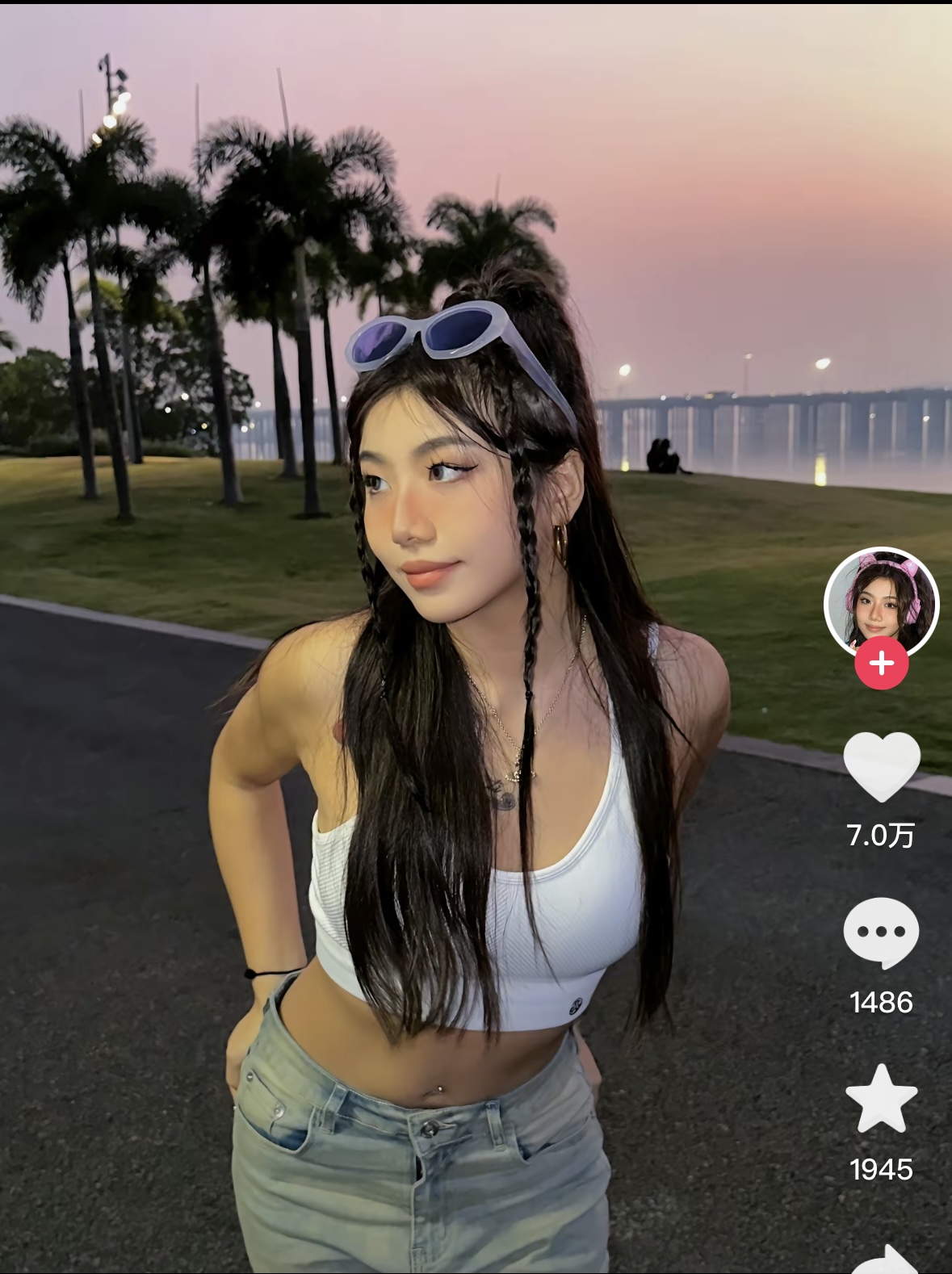The image size is (952, 1274).
Task: Open the comments with 1486 replies
Action: (881, 933)
